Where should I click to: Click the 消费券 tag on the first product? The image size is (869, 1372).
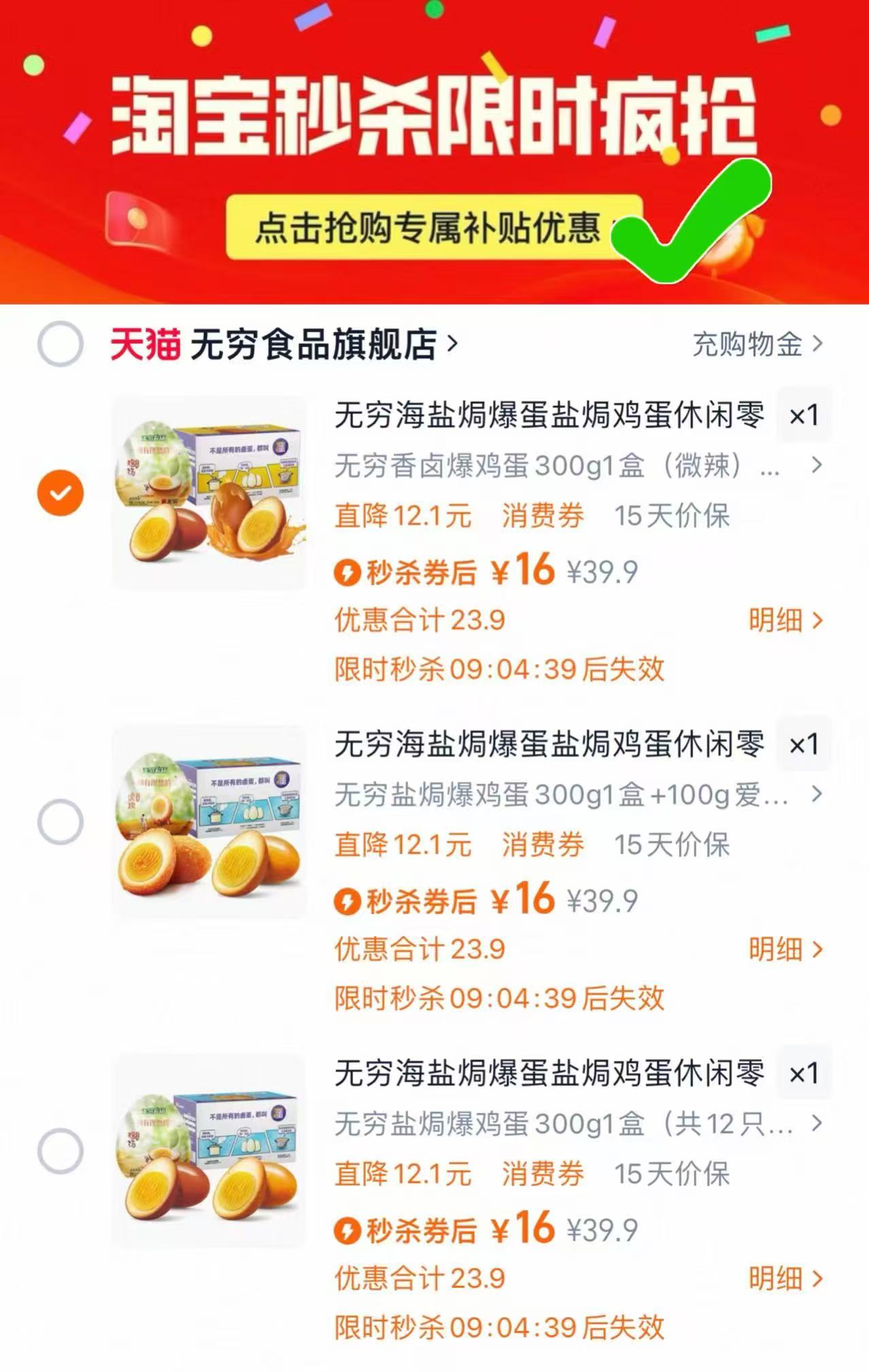click(541, 517)
